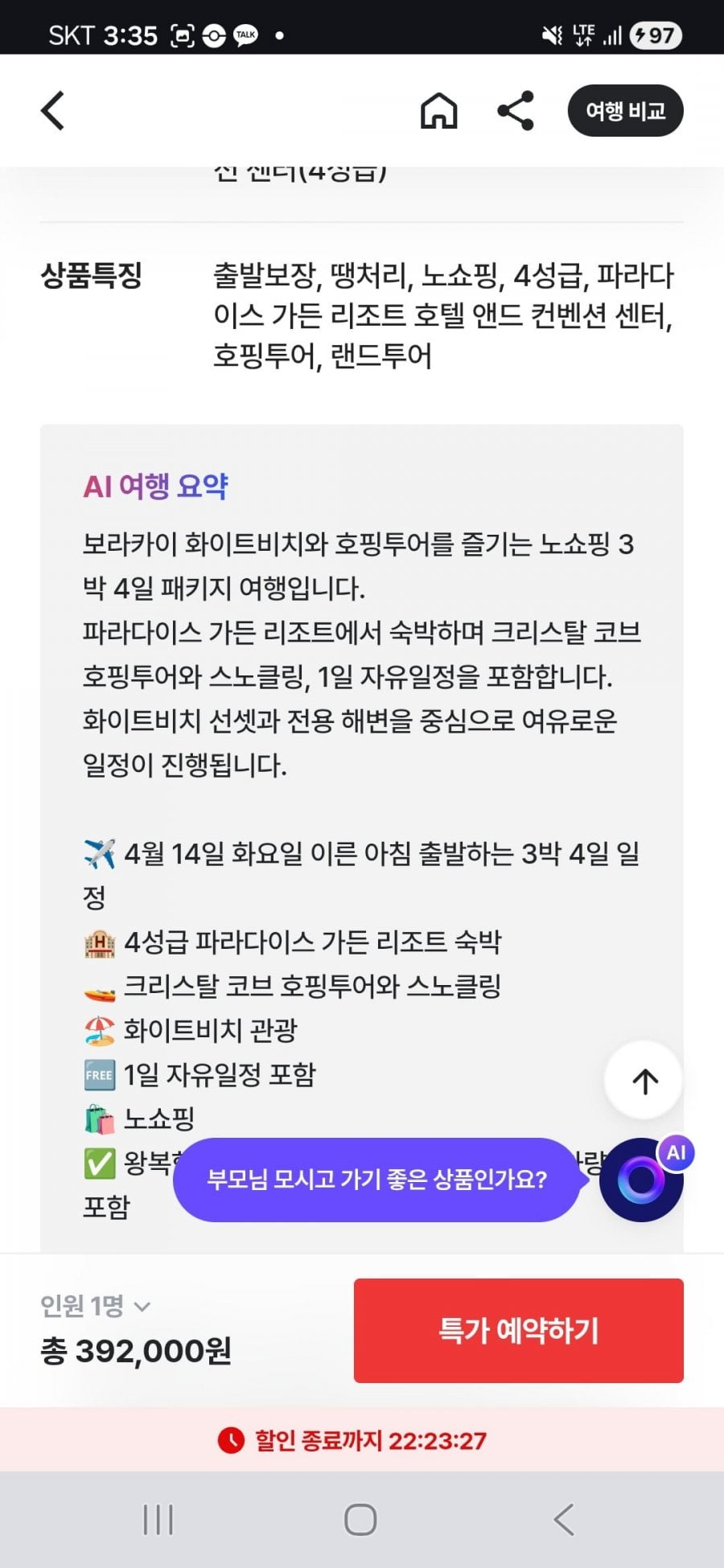
Task: Open the AI assistant orb
Action: [641, 1180]
